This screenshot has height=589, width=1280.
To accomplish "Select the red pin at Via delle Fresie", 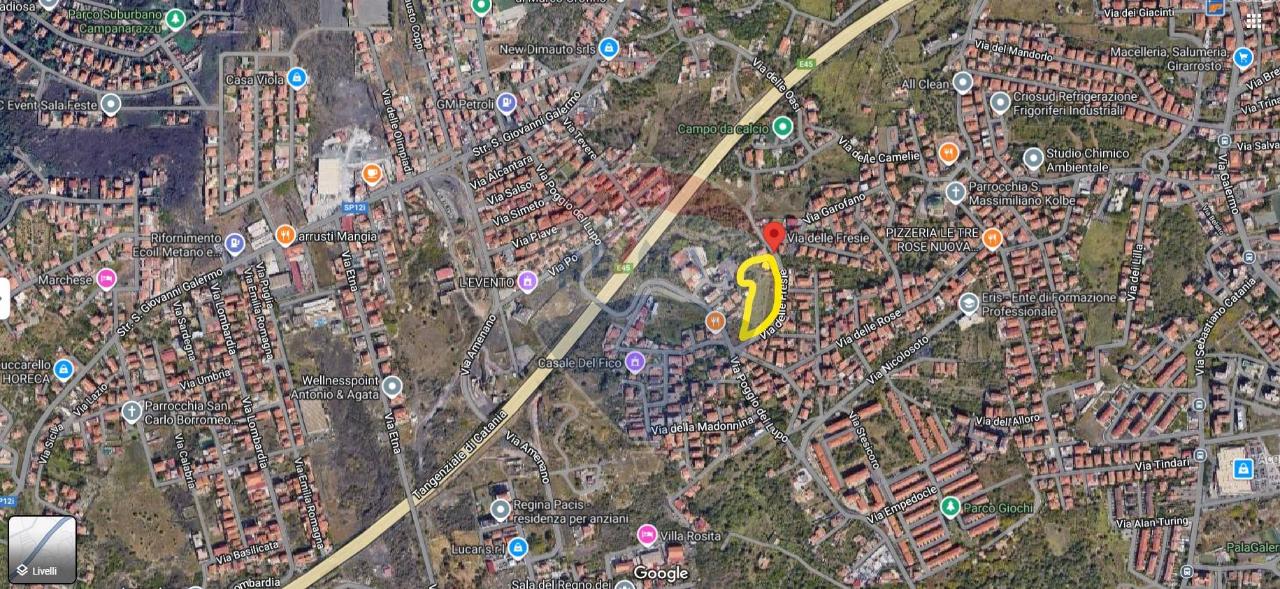I will [x=772, y=236].
